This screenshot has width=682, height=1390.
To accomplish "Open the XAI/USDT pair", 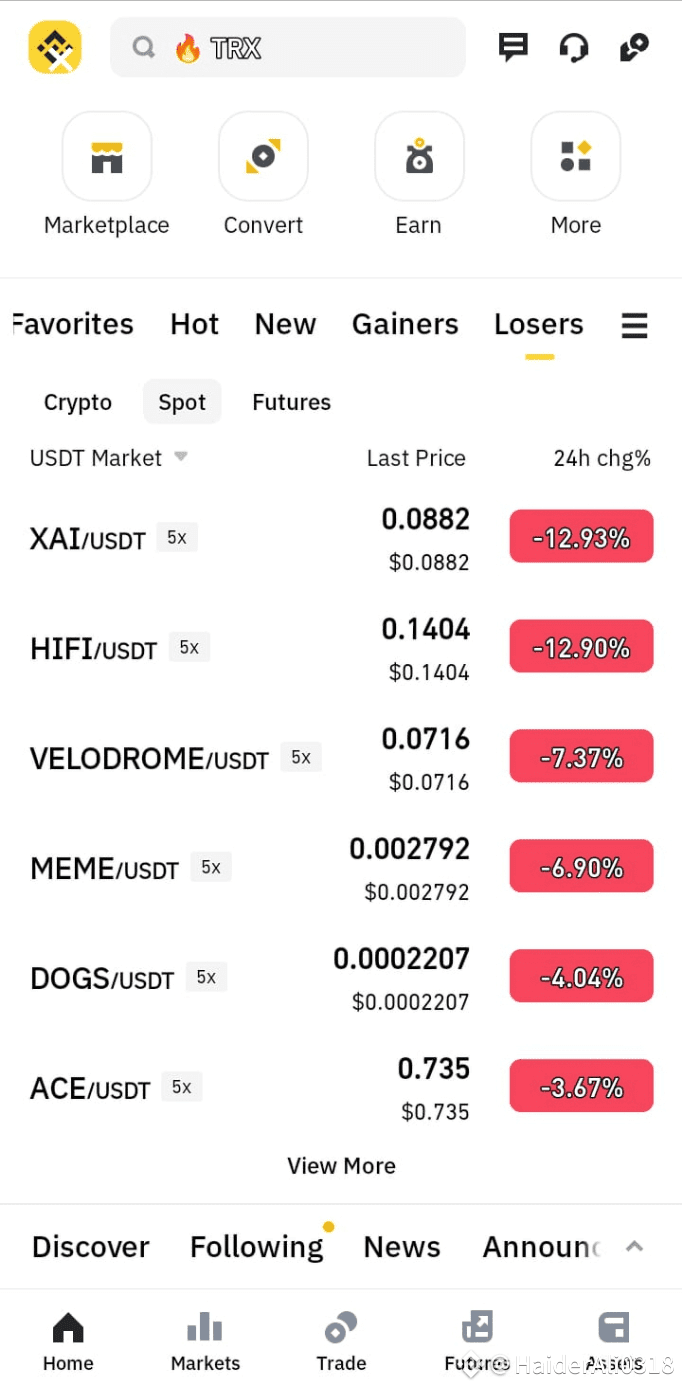I will pyautogui.click(x=341, y=539).
